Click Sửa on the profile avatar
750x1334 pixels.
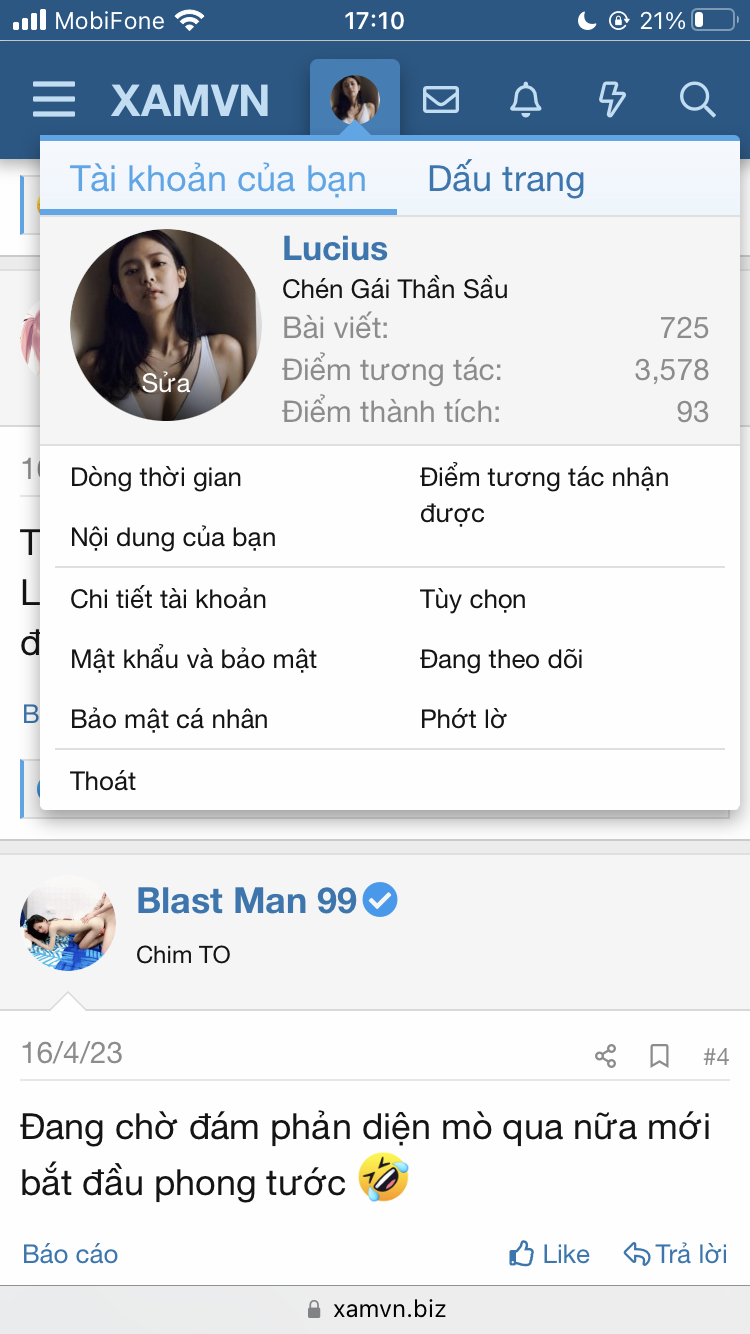click(x=164, y=384)
